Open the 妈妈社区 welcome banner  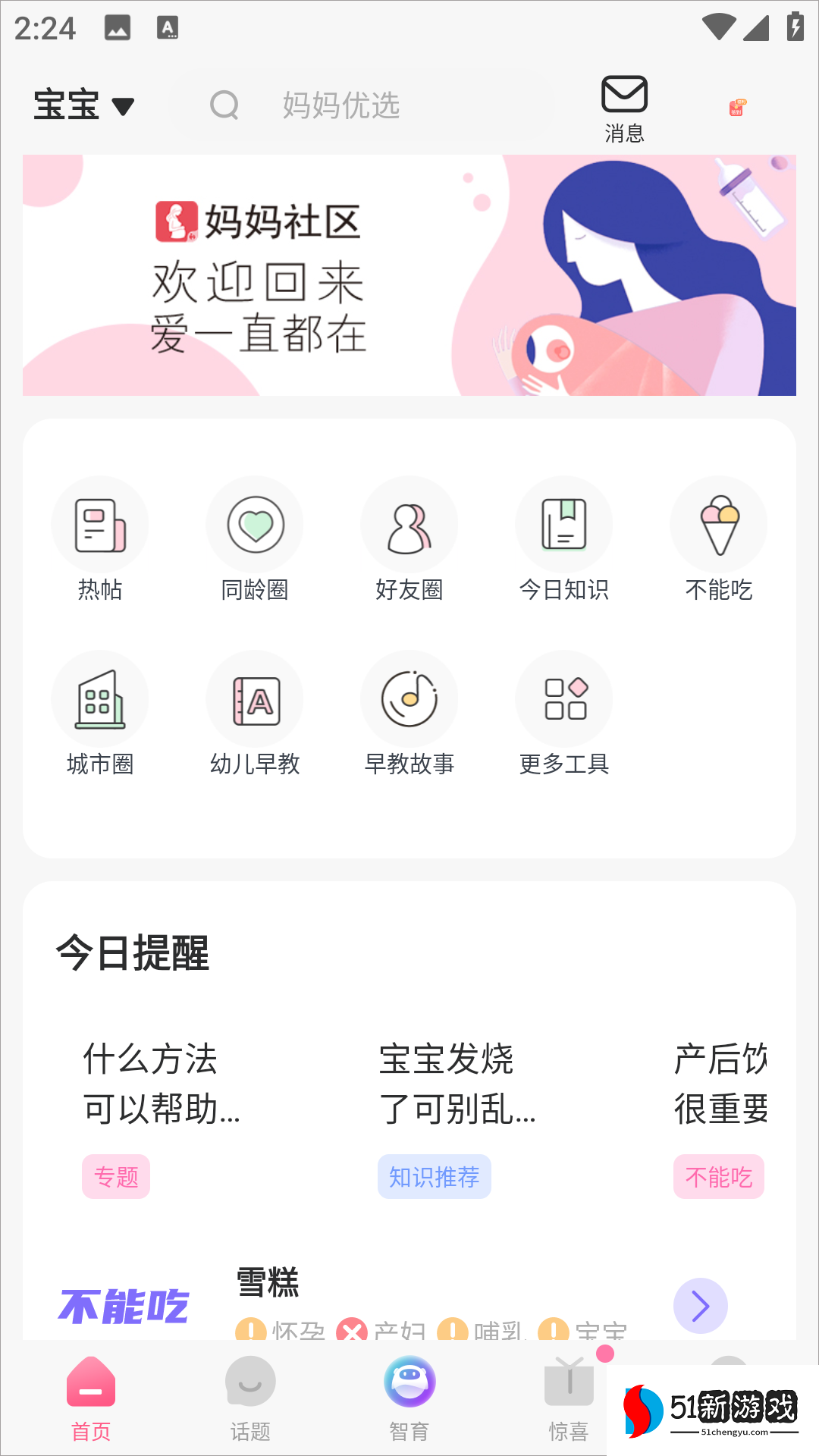click(409, 275)
